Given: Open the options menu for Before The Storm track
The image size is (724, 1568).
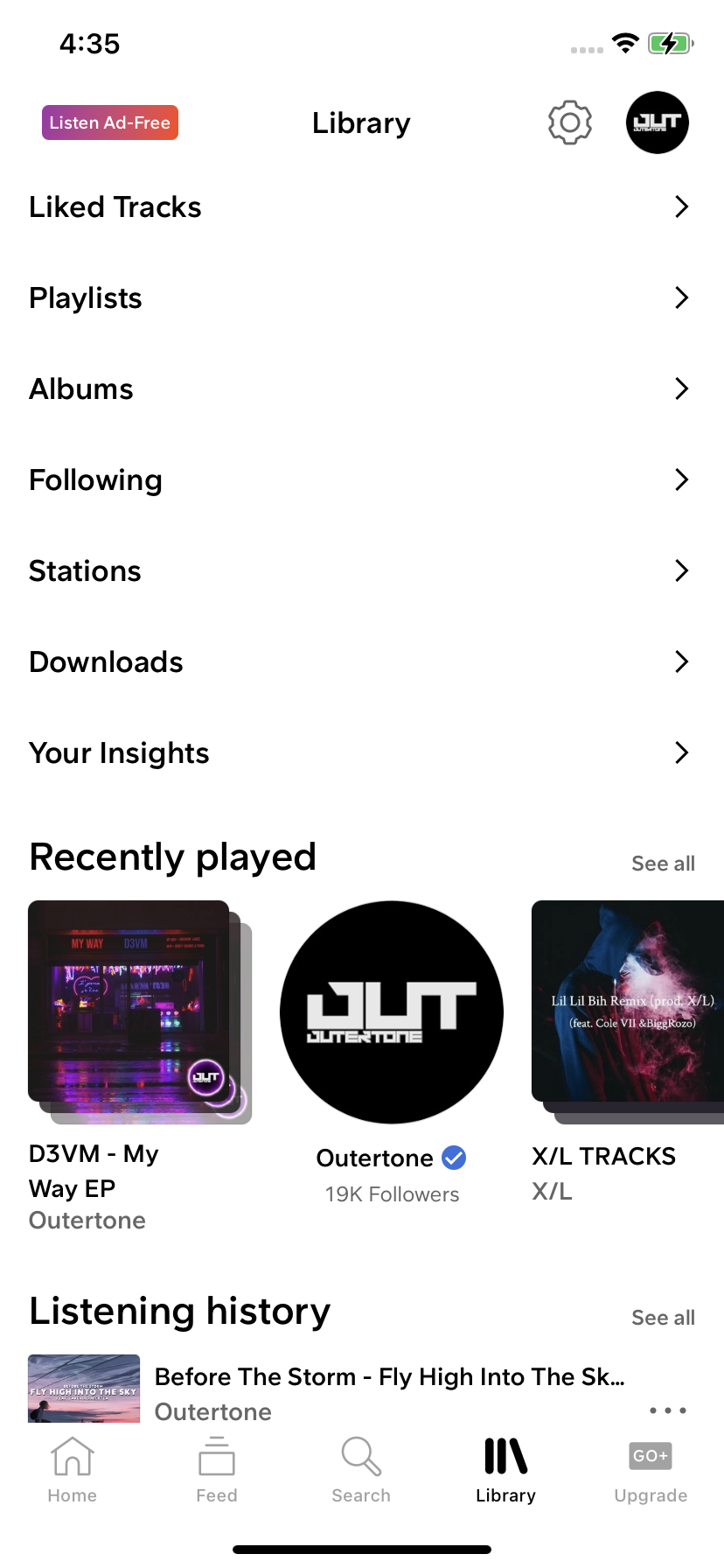Looking at the screenshot, I should (667, 1410).
